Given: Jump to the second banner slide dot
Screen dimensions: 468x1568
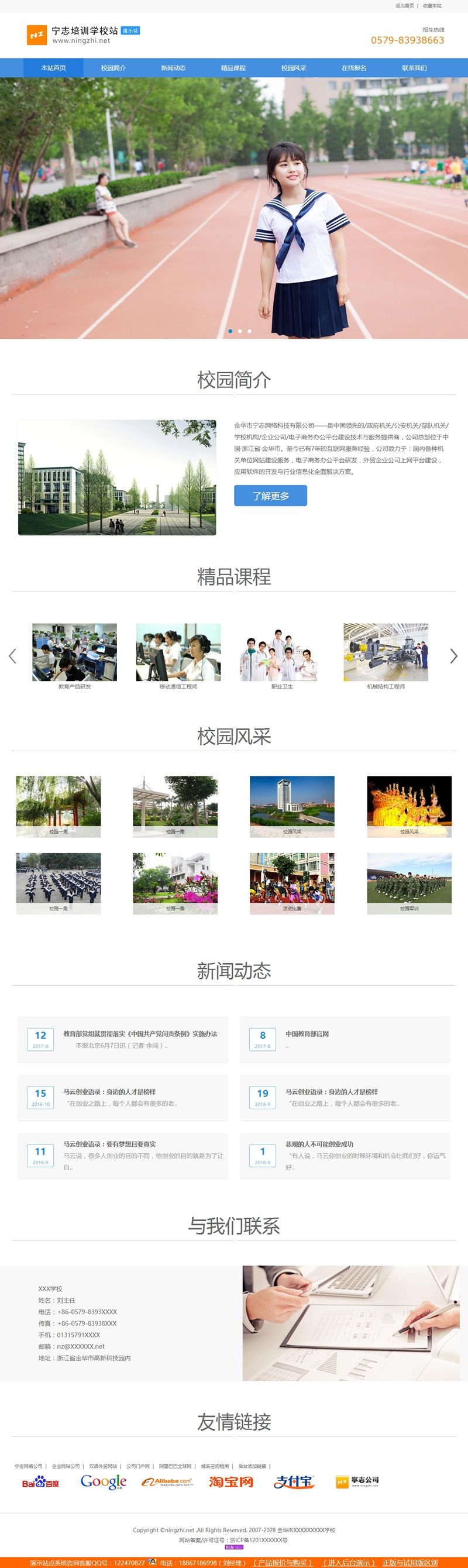Looking at the screenshot, I should coord(240,331).
